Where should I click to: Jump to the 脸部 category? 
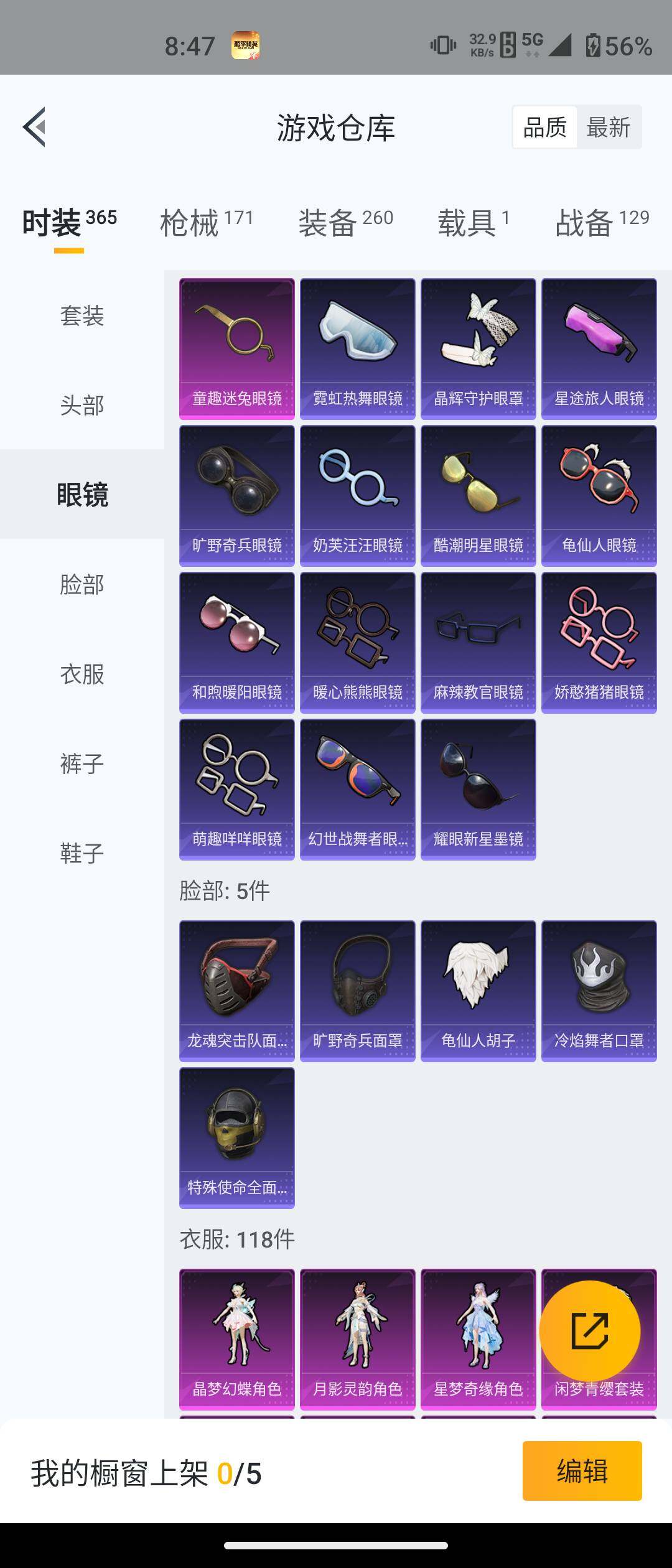coord(82,584)
